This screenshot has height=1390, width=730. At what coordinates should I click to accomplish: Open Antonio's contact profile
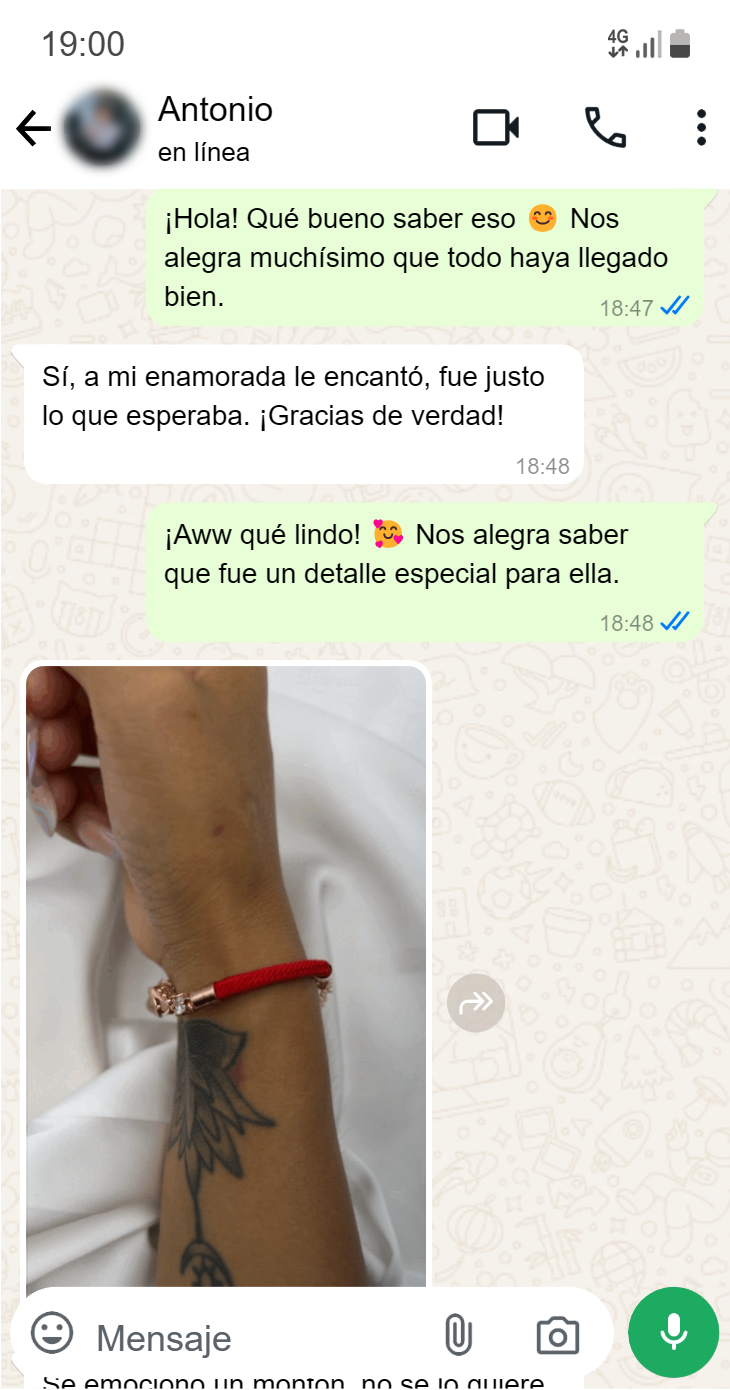tap(215, 127)
